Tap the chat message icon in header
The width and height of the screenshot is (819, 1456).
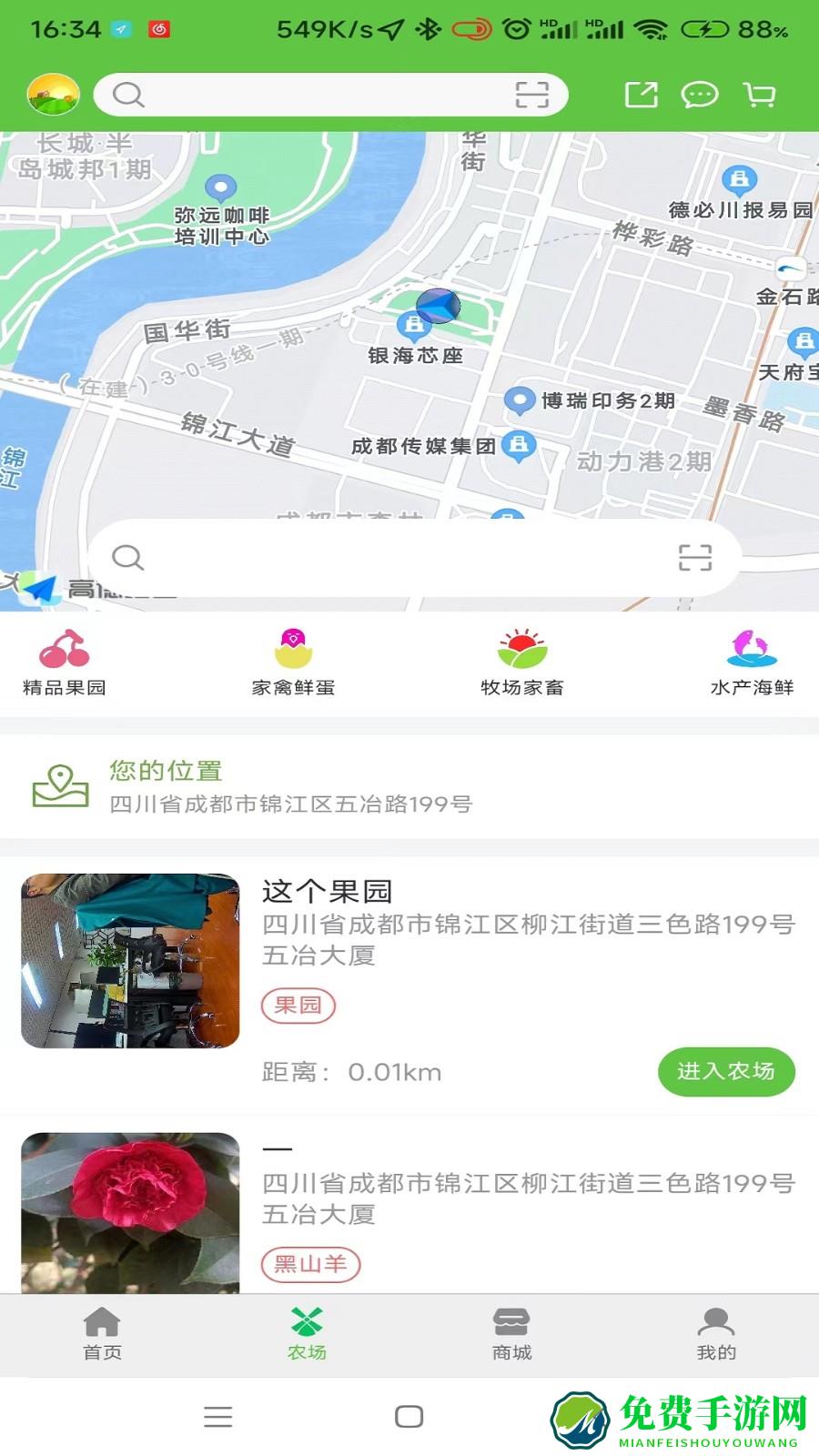pos(699,94)
